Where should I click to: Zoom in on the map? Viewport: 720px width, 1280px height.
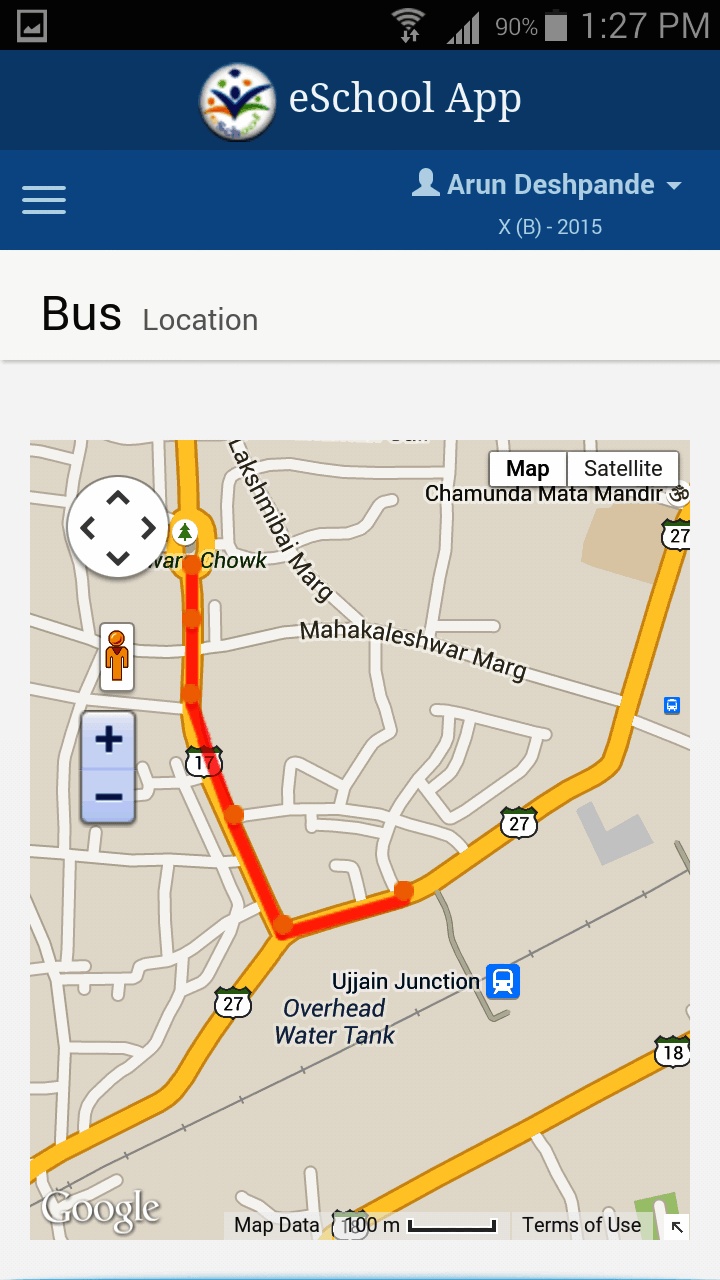108,740
